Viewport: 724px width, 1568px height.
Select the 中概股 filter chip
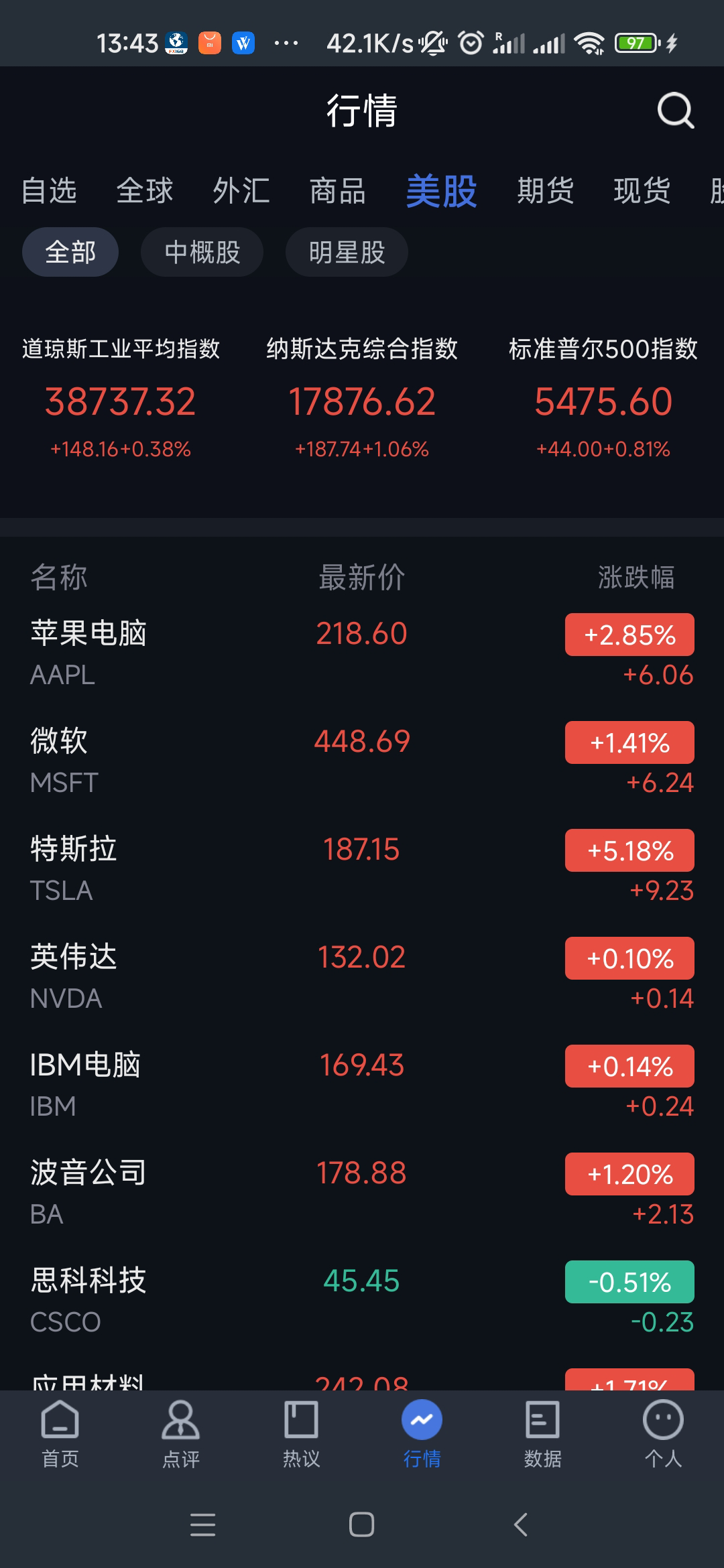tap(202, 253)
